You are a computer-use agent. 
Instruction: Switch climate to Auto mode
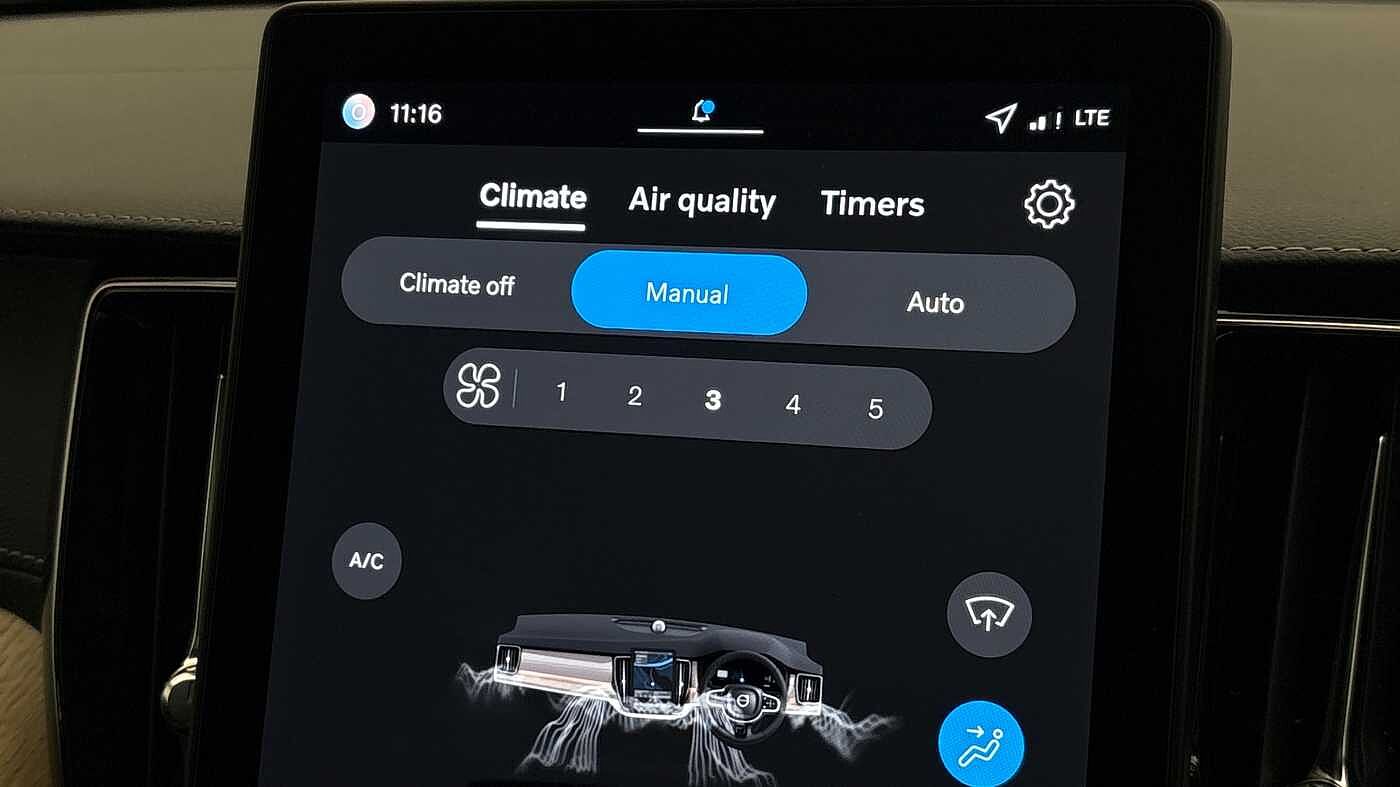935,302
